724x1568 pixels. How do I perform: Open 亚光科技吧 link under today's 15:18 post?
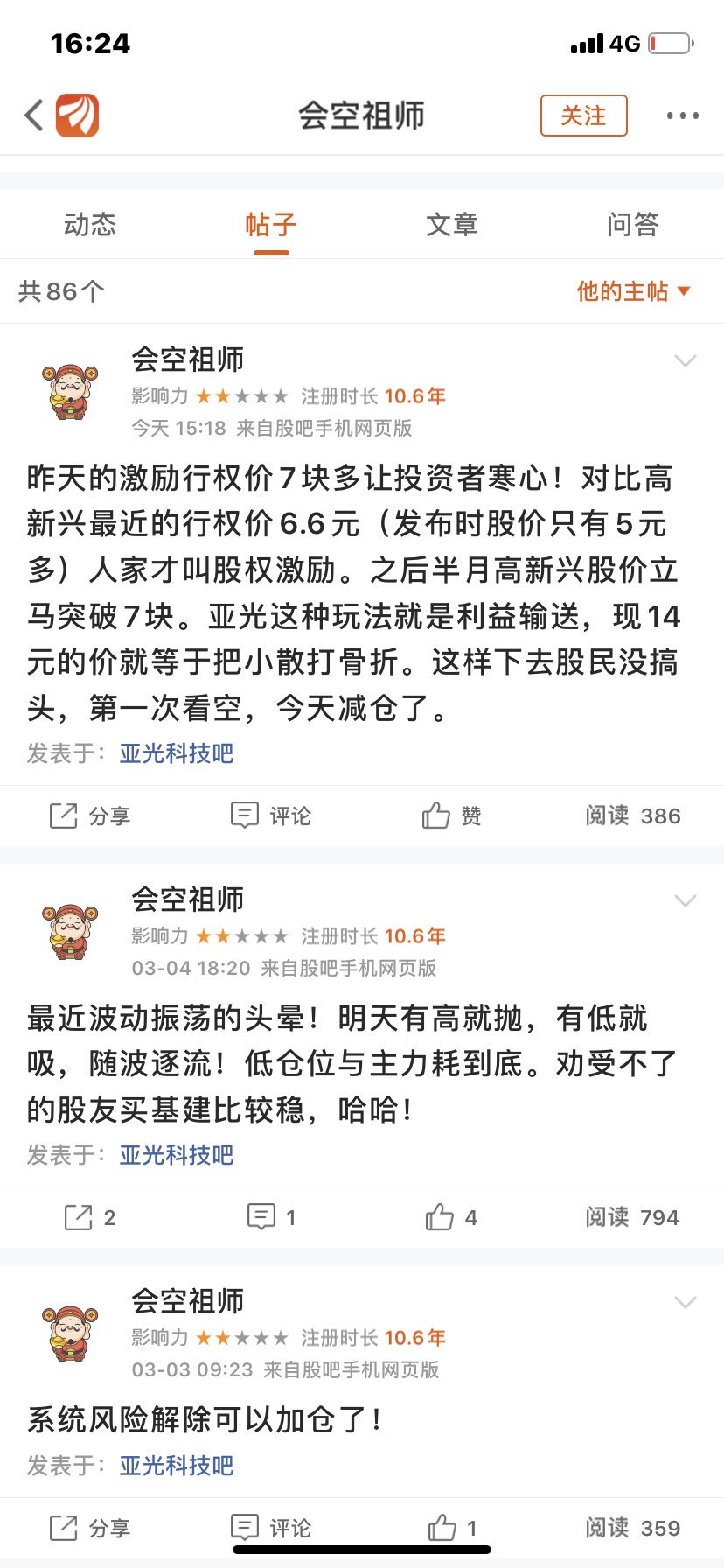tap(177, 753)
